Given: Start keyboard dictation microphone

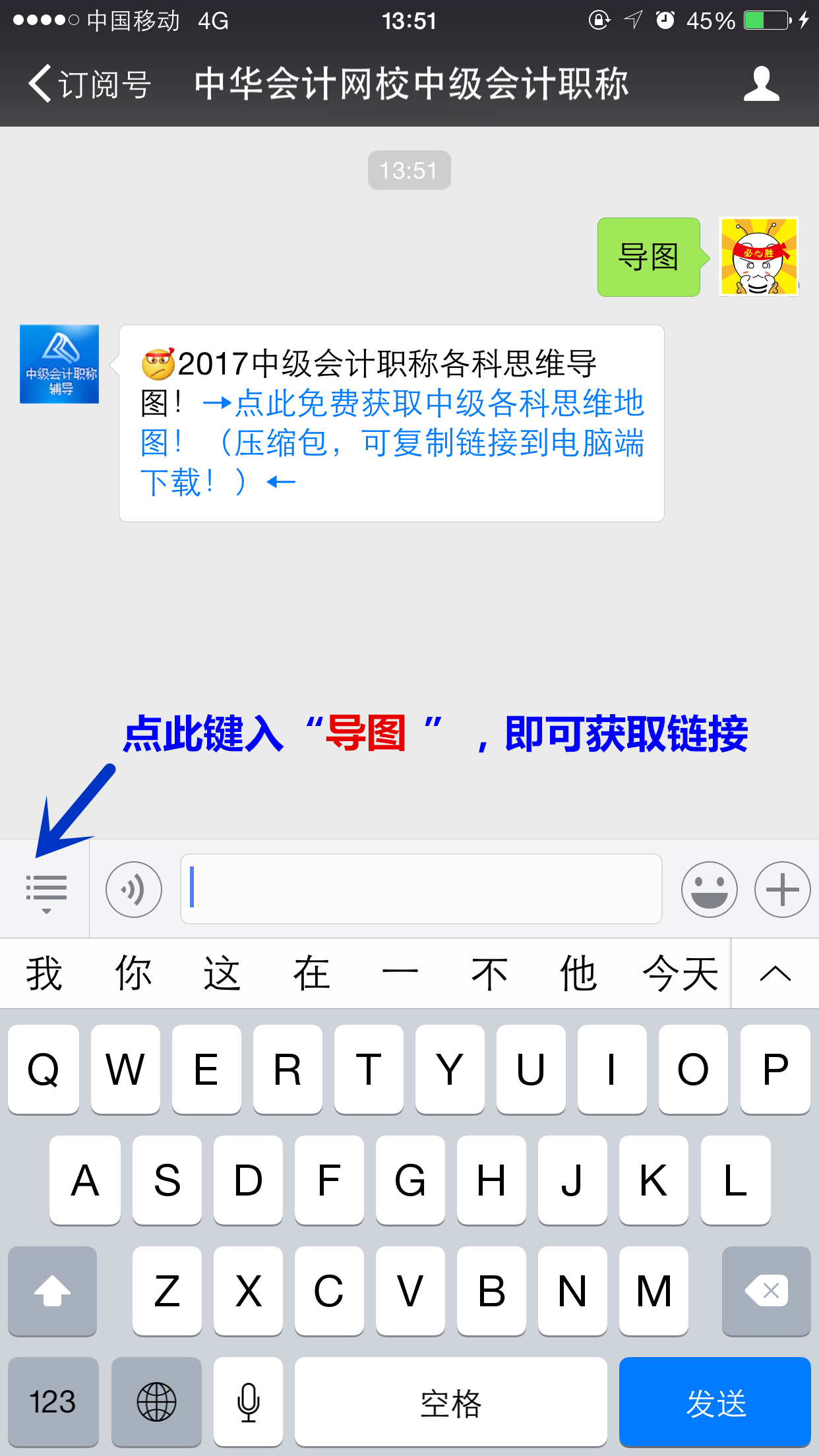Looking at the screenshot, I should coord(248,1402).
